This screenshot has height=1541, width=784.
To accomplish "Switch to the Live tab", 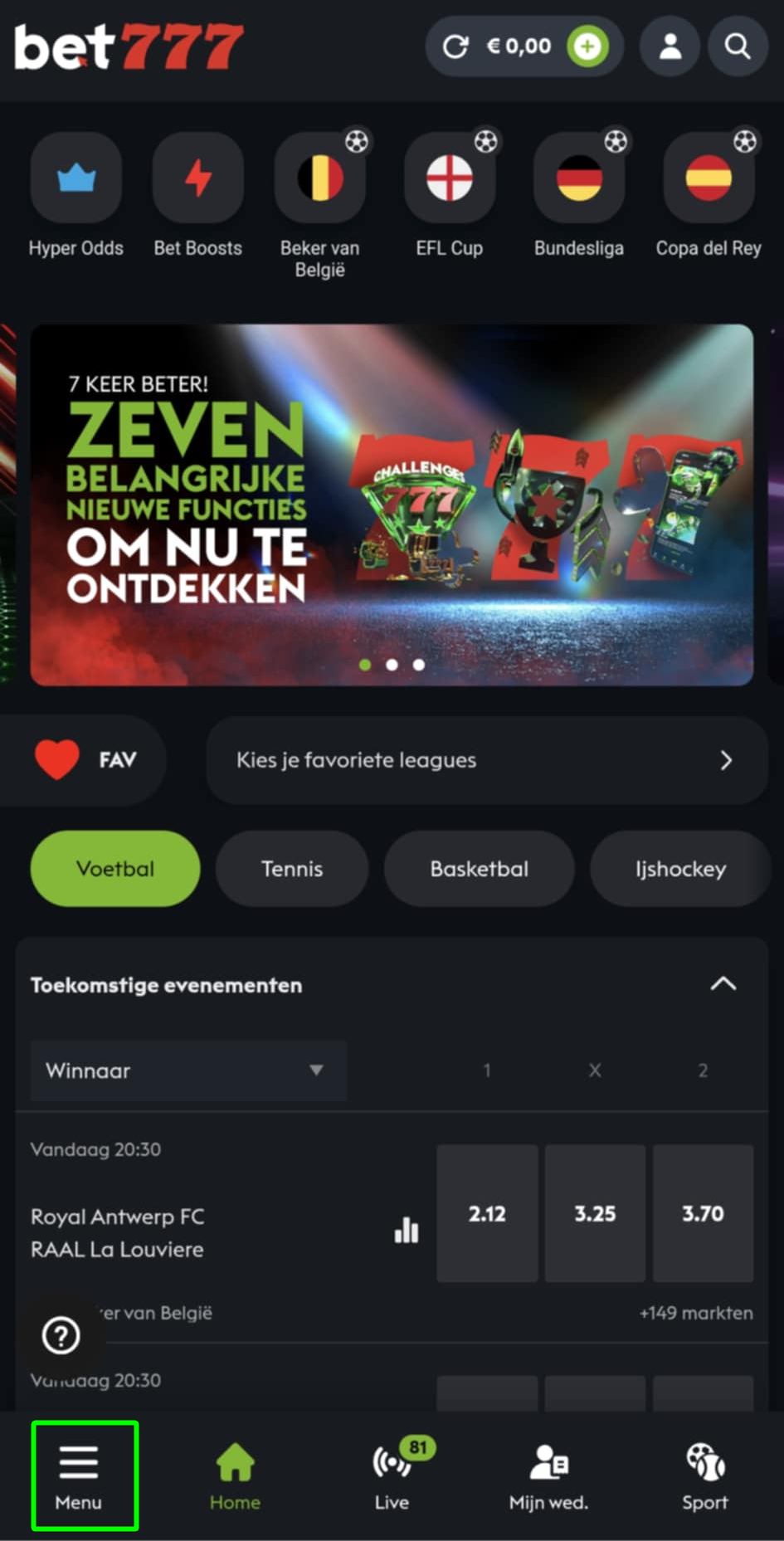I will tap(392, 1477).
